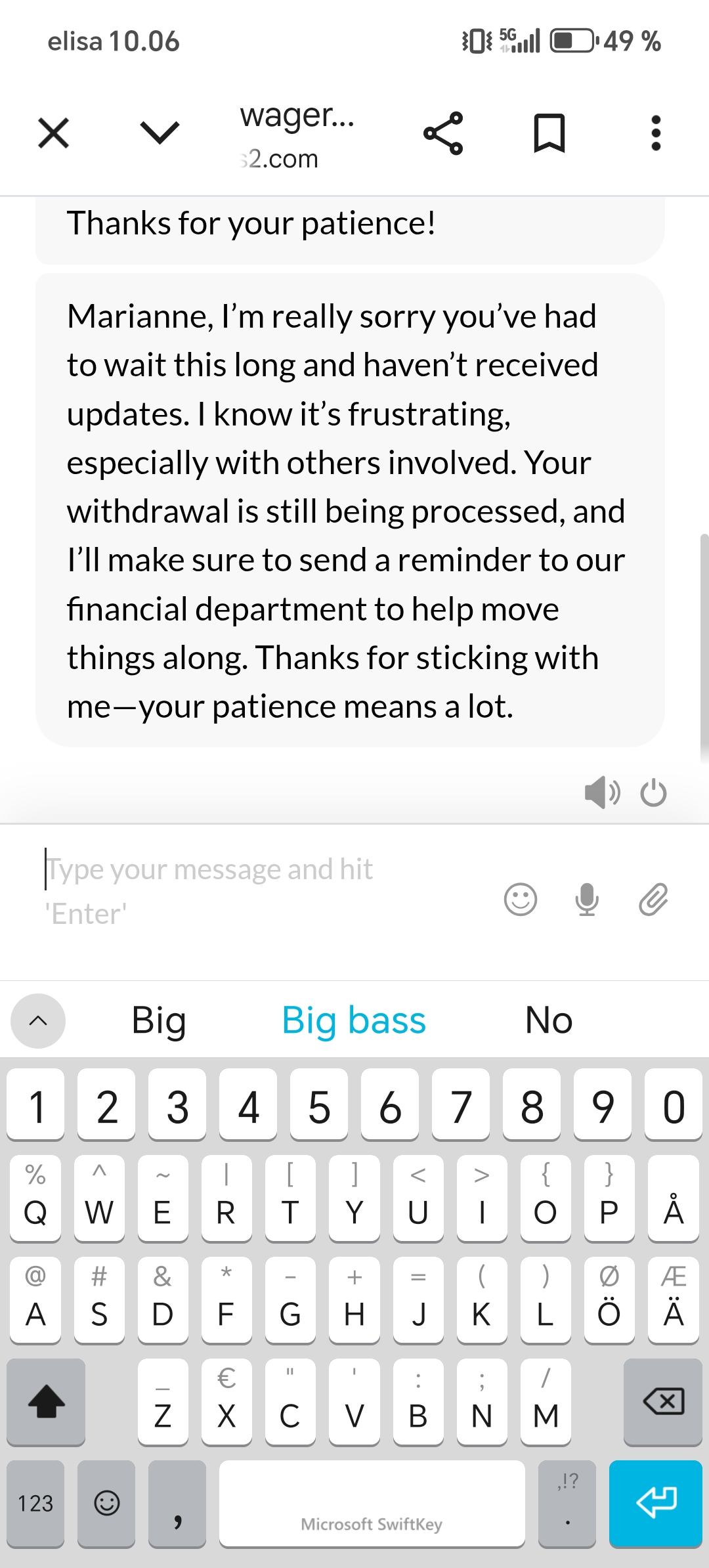This screenshot has width=709, height=1568.
Task: Share this page
Action: click(443, 133)
